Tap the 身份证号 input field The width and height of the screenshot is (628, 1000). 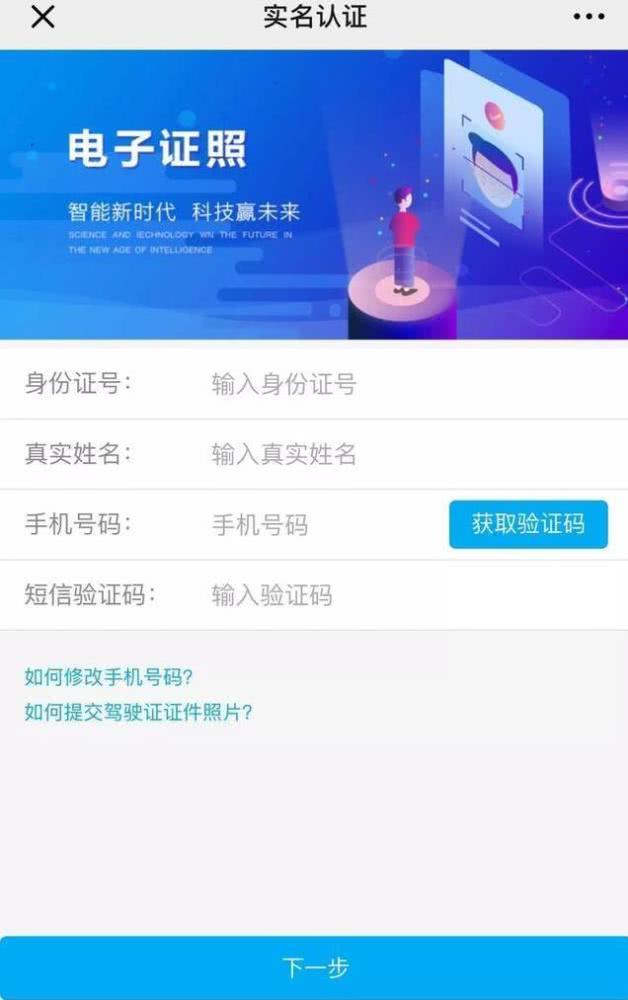click(400, 384)
